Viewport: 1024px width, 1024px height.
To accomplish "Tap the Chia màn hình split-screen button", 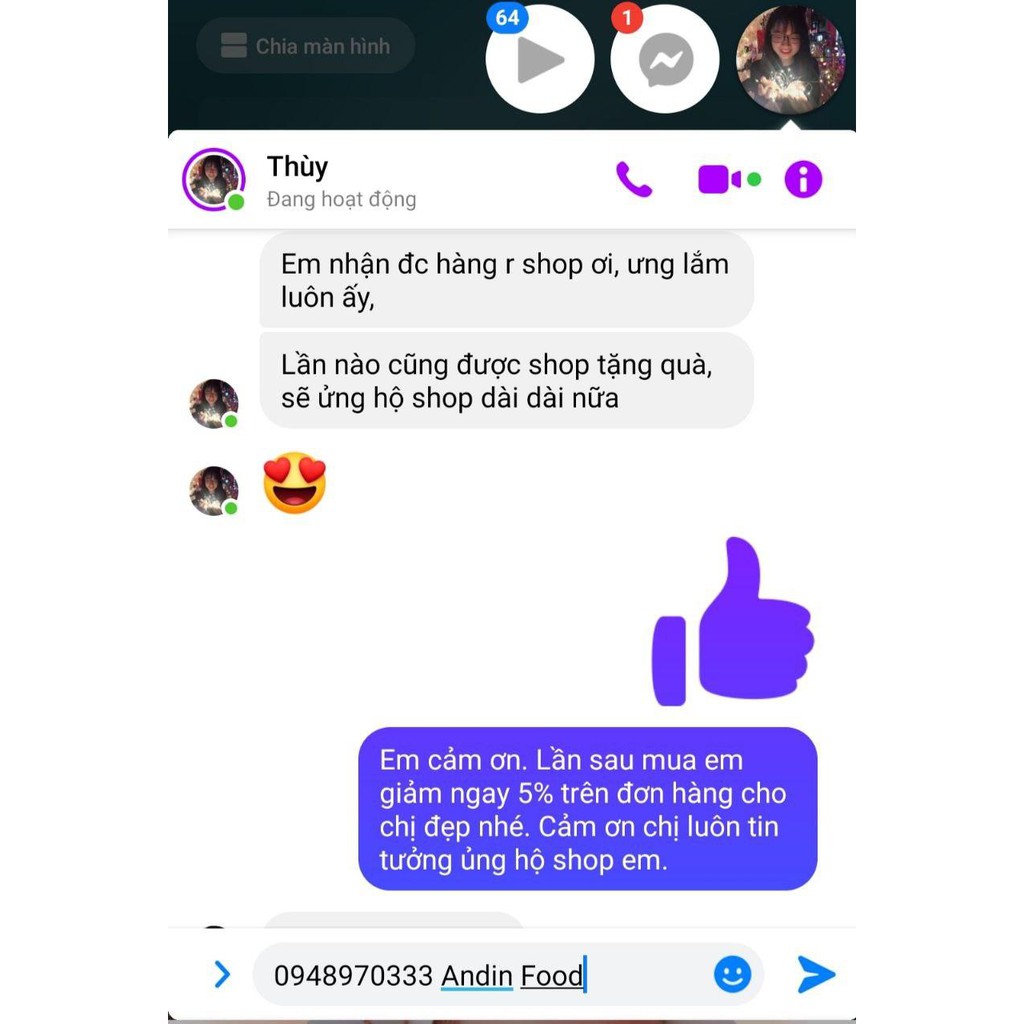I will tap(305, 46).
